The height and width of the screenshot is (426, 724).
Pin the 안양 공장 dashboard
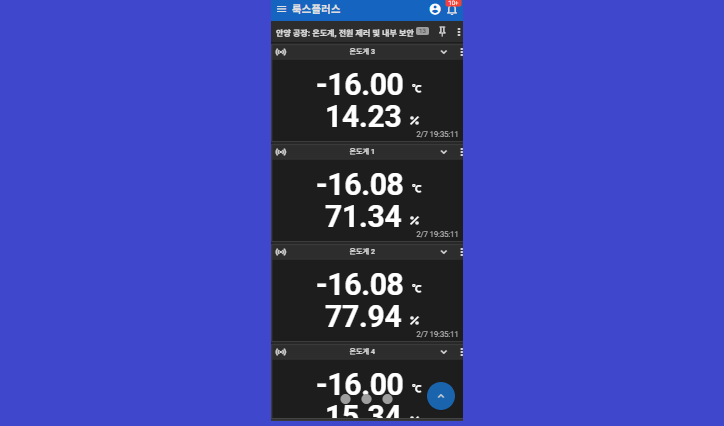[x=442, y=32]
